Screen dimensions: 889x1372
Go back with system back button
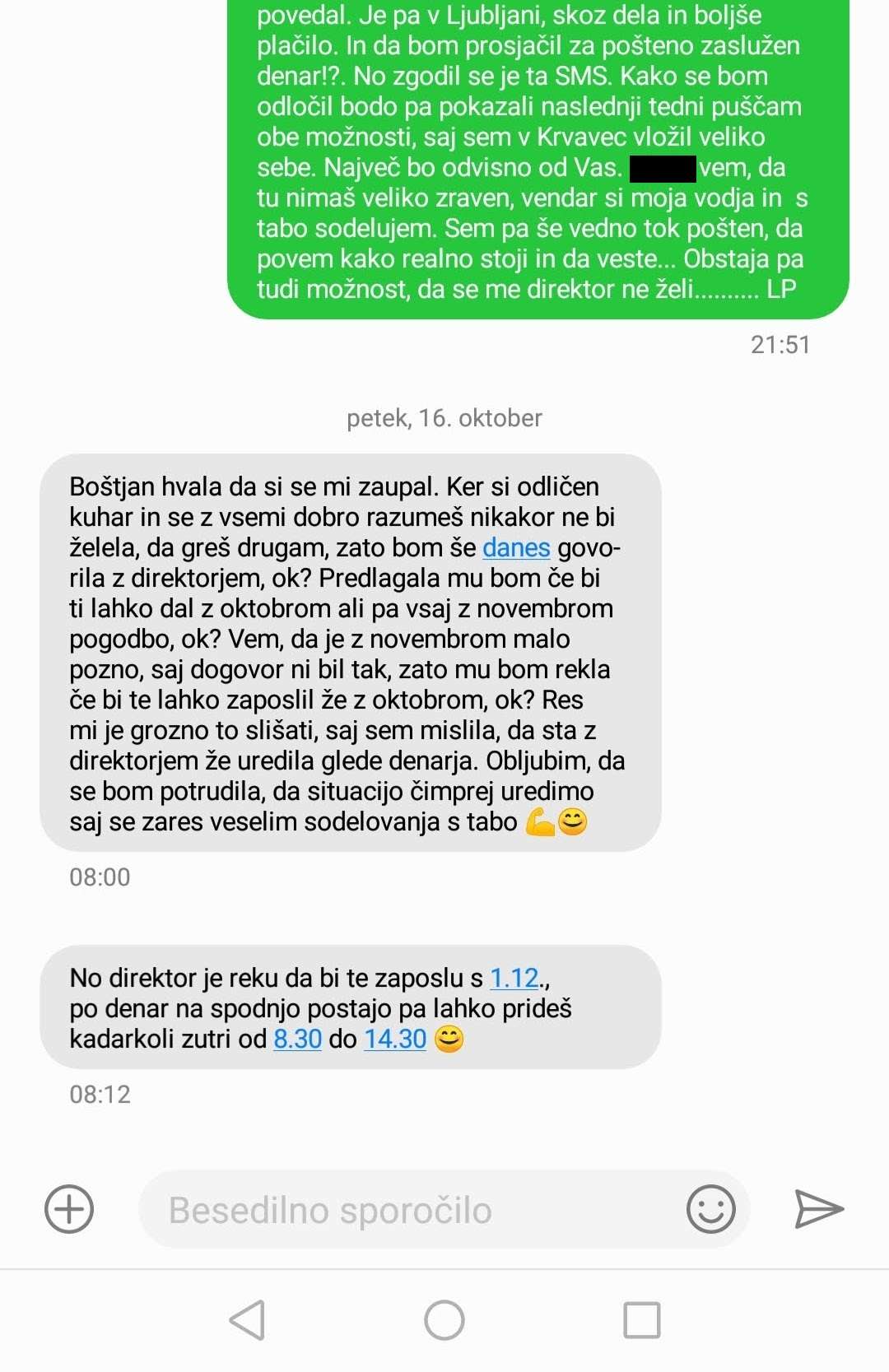[247, 1320]
